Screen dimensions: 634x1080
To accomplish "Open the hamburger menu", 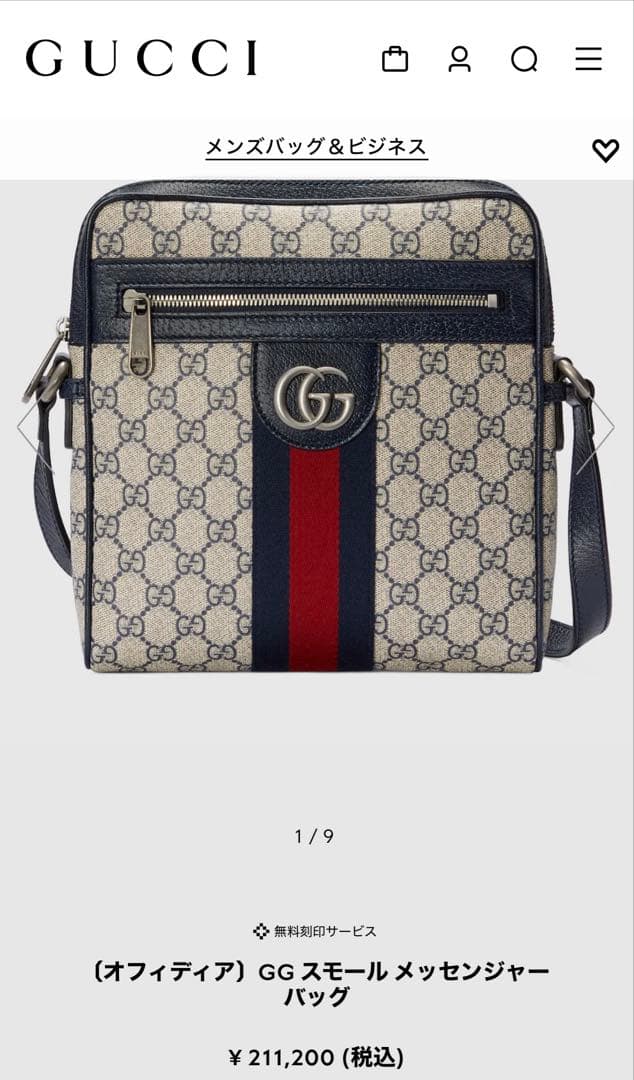I will coord(589,59).
